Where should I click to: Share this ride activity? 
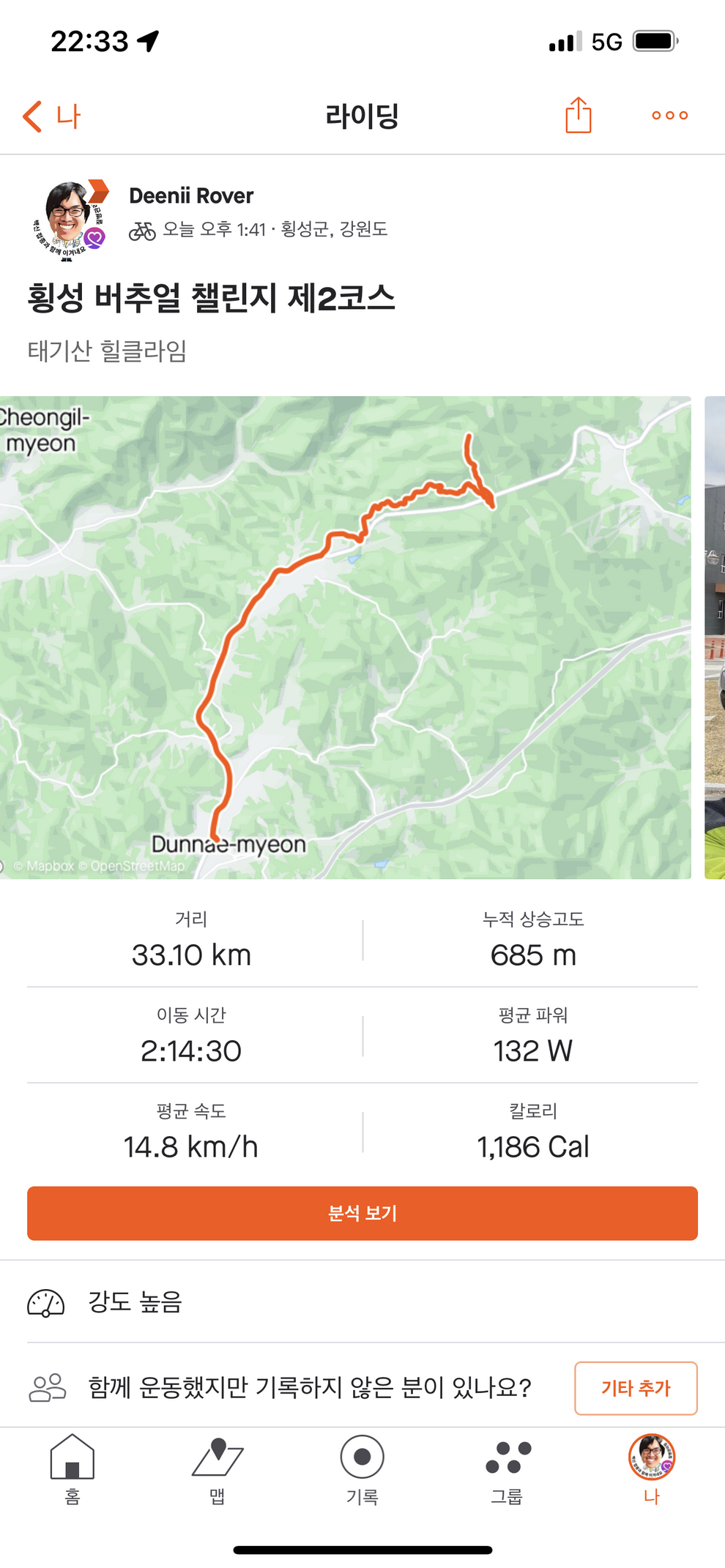[578, 116]
